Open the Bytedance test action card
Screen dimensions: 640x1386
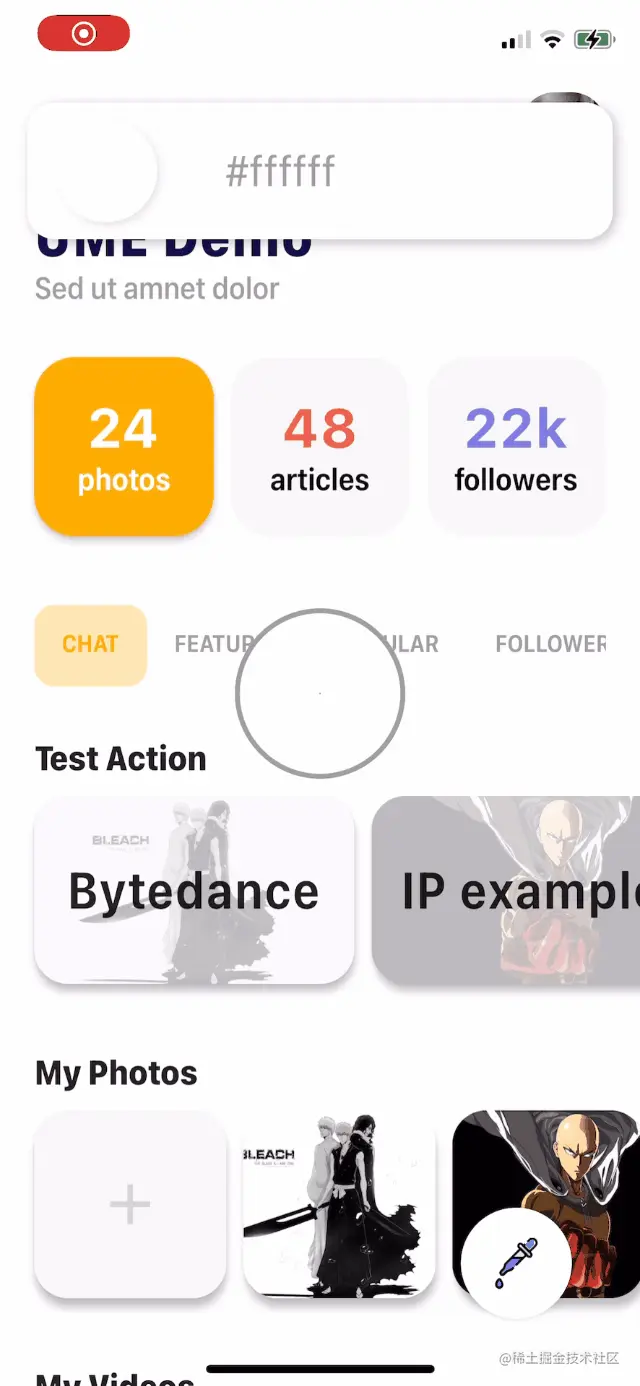(194, 890)
